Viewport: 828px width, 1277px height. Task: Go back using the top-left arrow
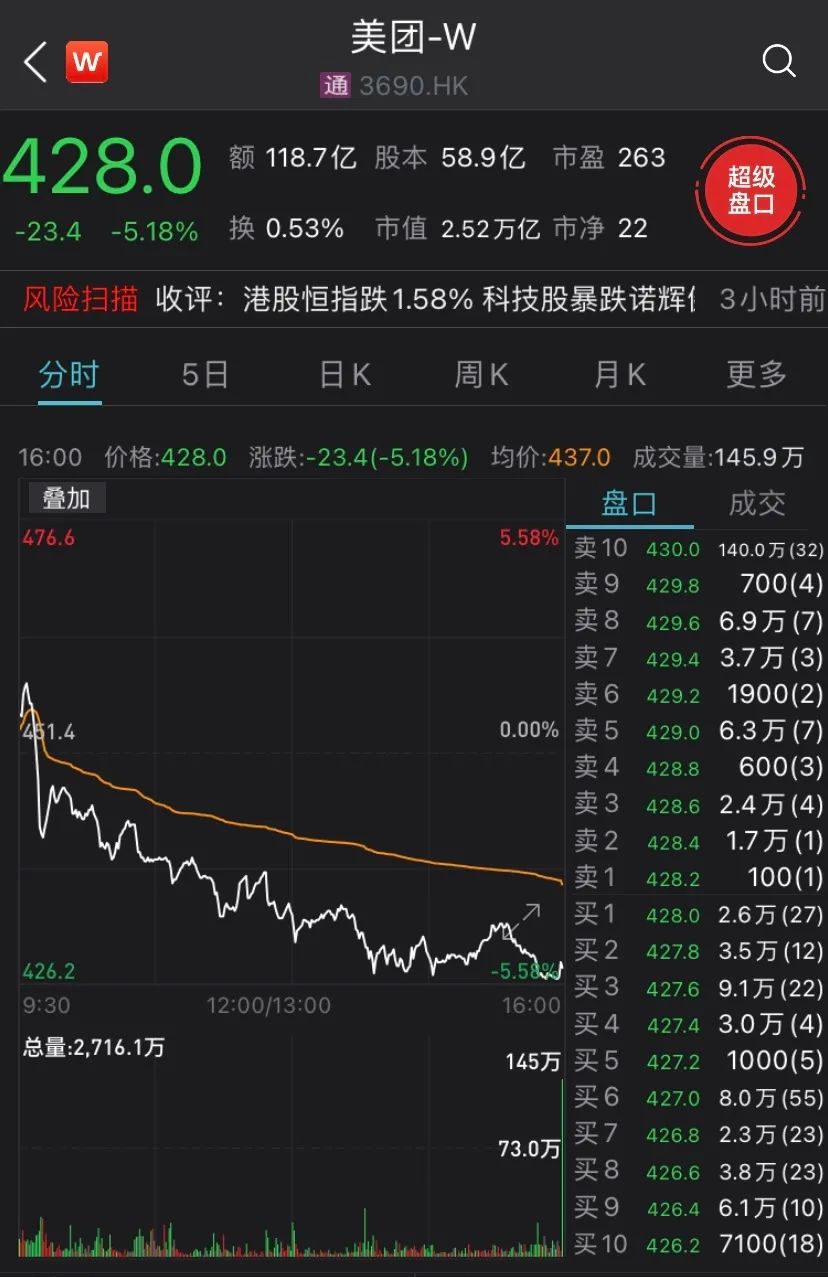[36, 62]
